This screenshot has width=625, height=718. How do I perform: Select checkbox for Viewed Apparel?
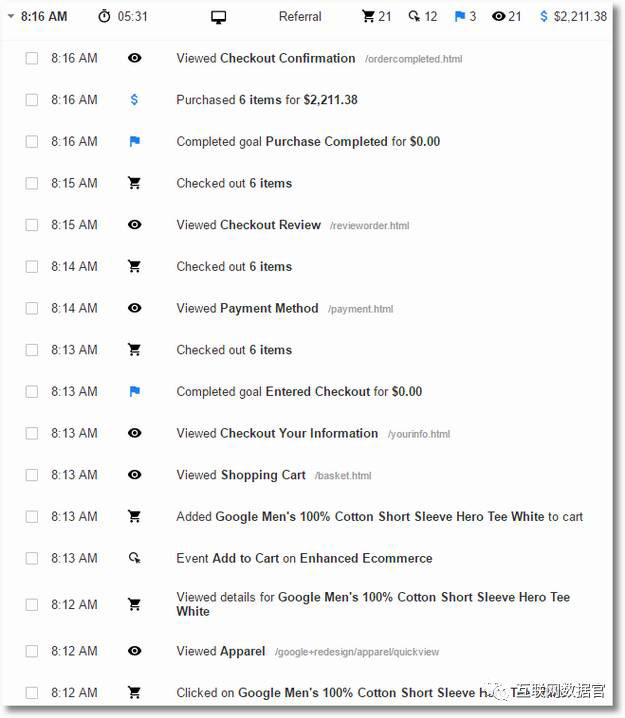[x=32, y=651]
